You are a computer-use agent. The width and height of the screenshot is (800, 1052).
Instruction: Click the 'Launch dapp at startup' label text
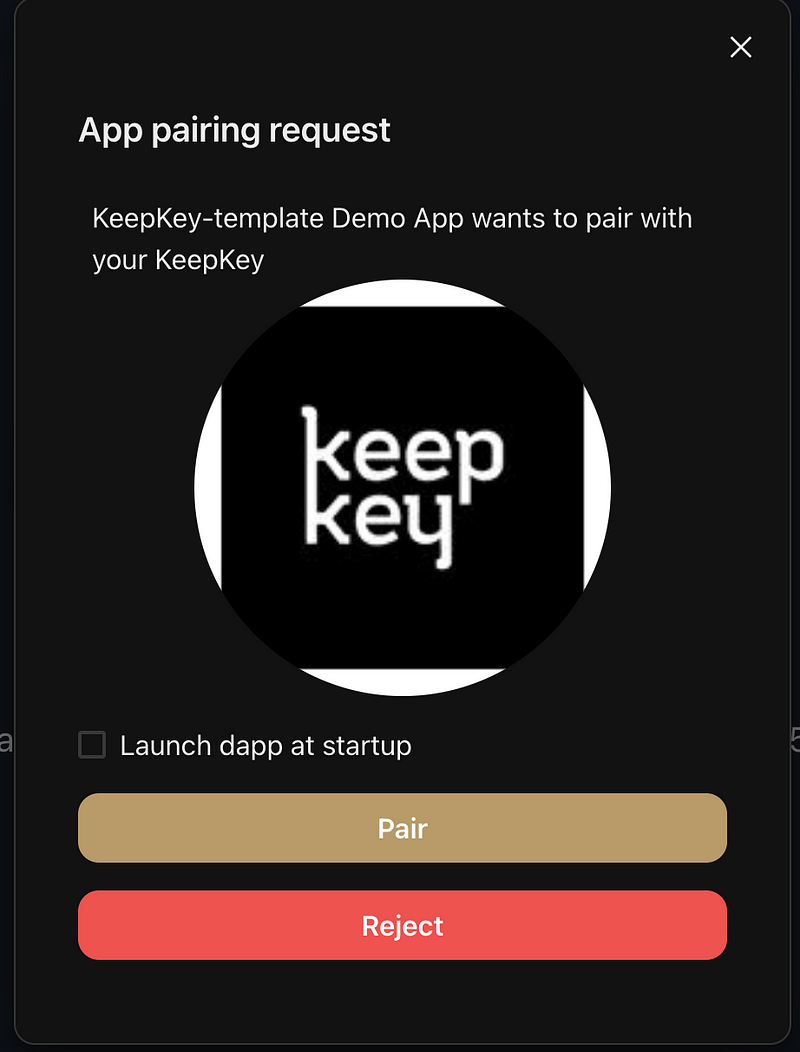pyautogui.click(x=265, y=745)
